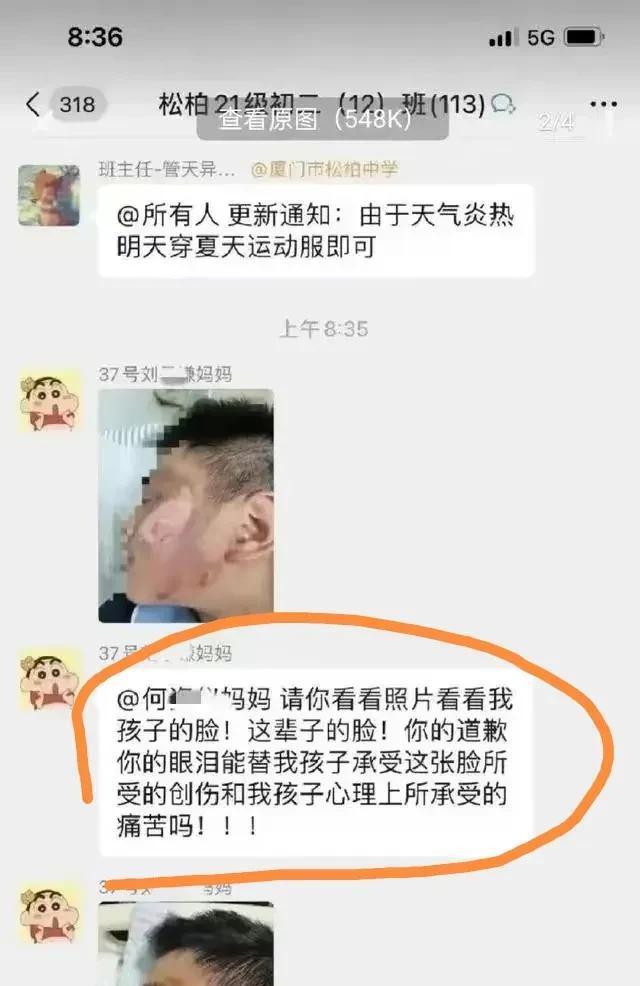The width and height of the screenshot is (640, 986).
Task: Open the photo sent below the 上午 8:35 timestamp
Action: [x=186, y=505]
